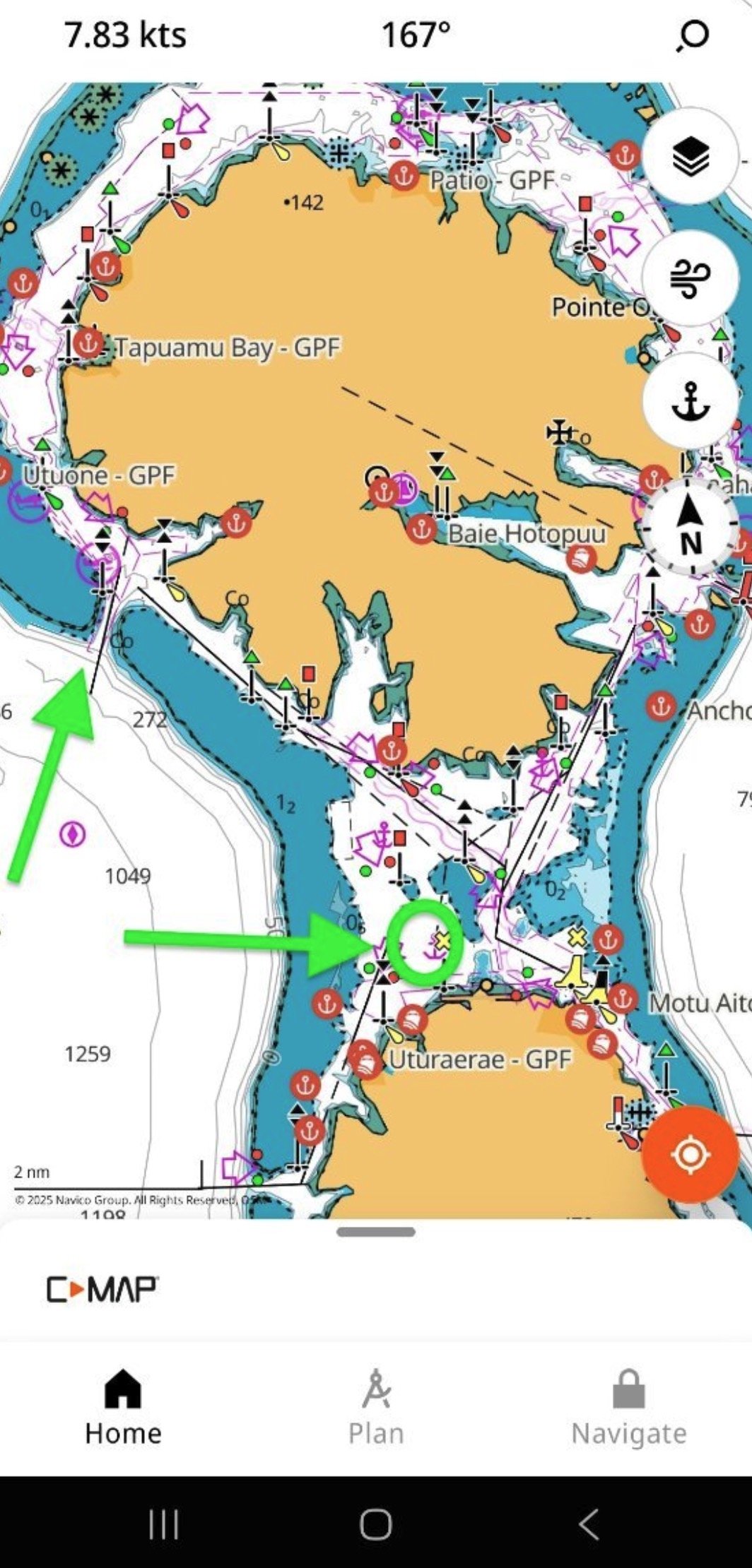
Task: Reset map orientation with the north compass
Action: click(x=691, y=526)
